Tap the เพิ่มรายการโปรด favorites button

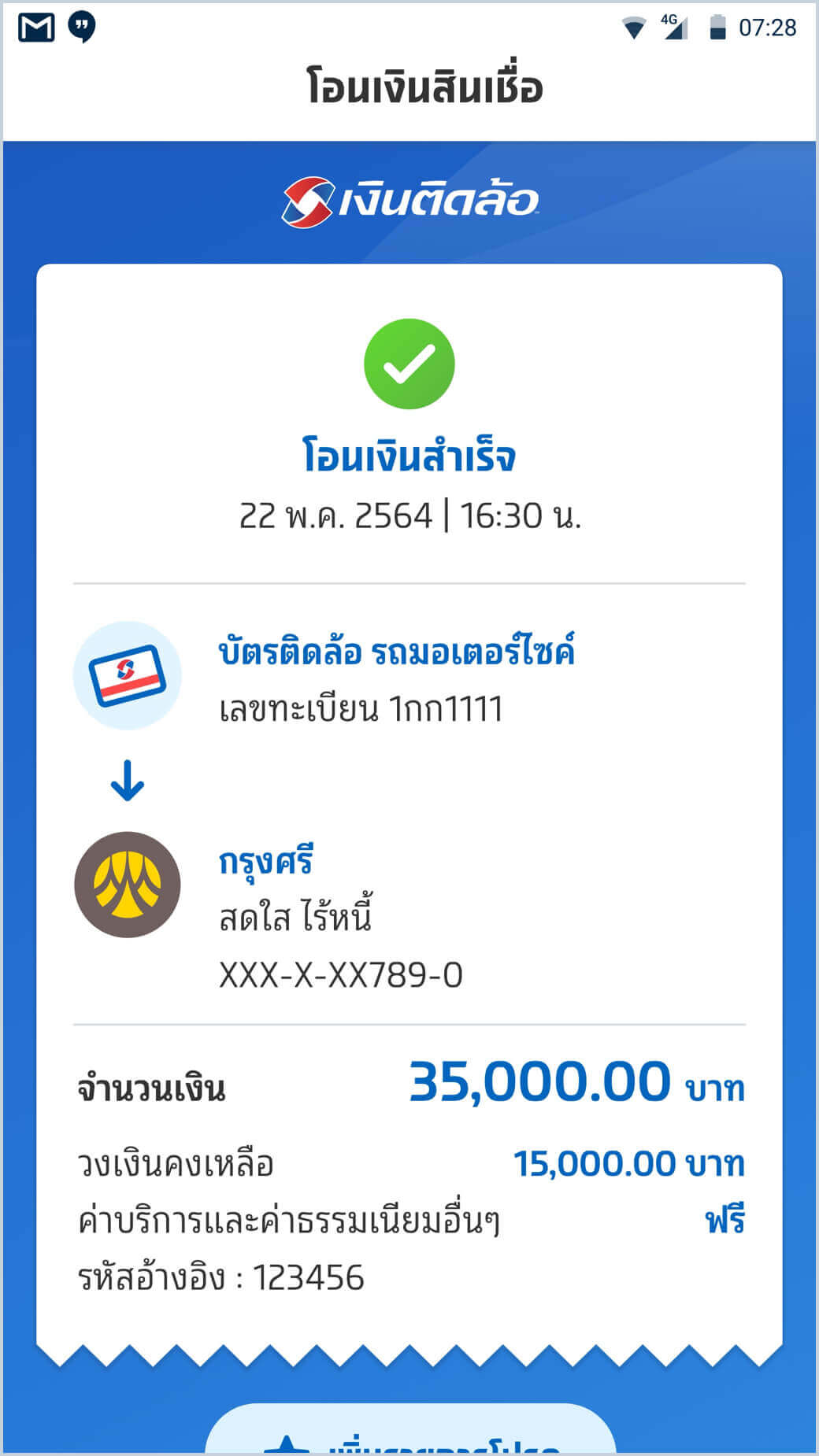coord(409,1440)
